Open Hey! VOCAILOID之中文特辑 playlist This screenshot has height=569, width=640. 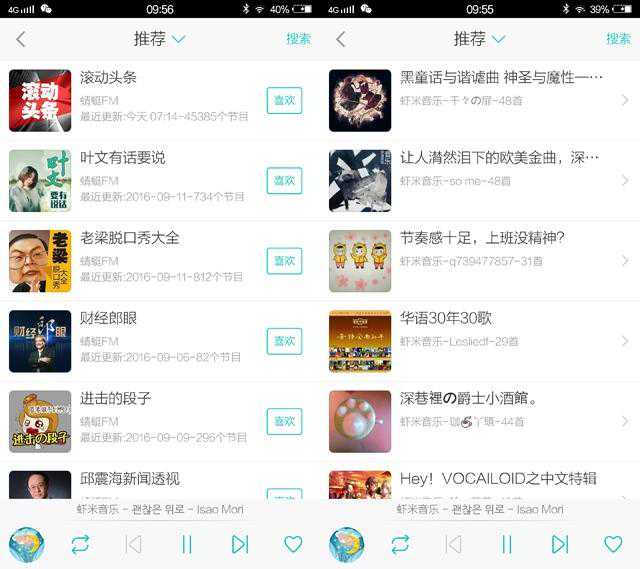point(480,482)
